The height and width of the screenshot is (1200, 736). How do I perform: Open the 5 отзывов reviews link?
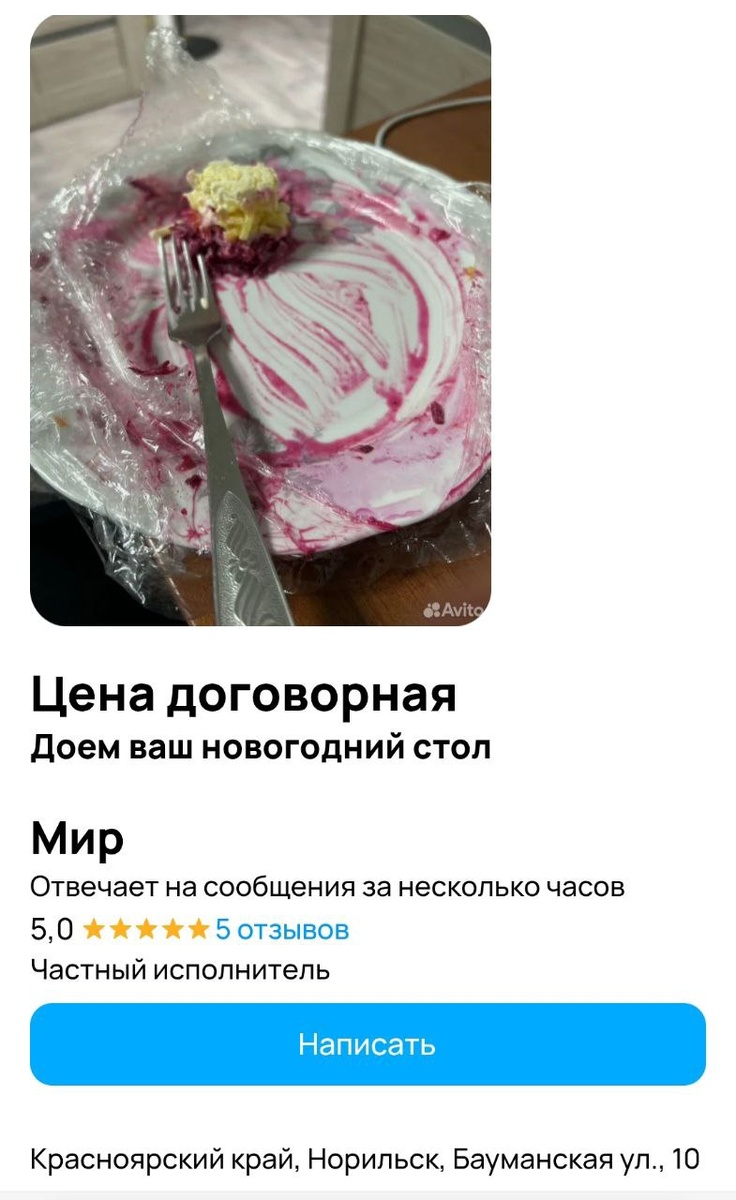point(282,930)
